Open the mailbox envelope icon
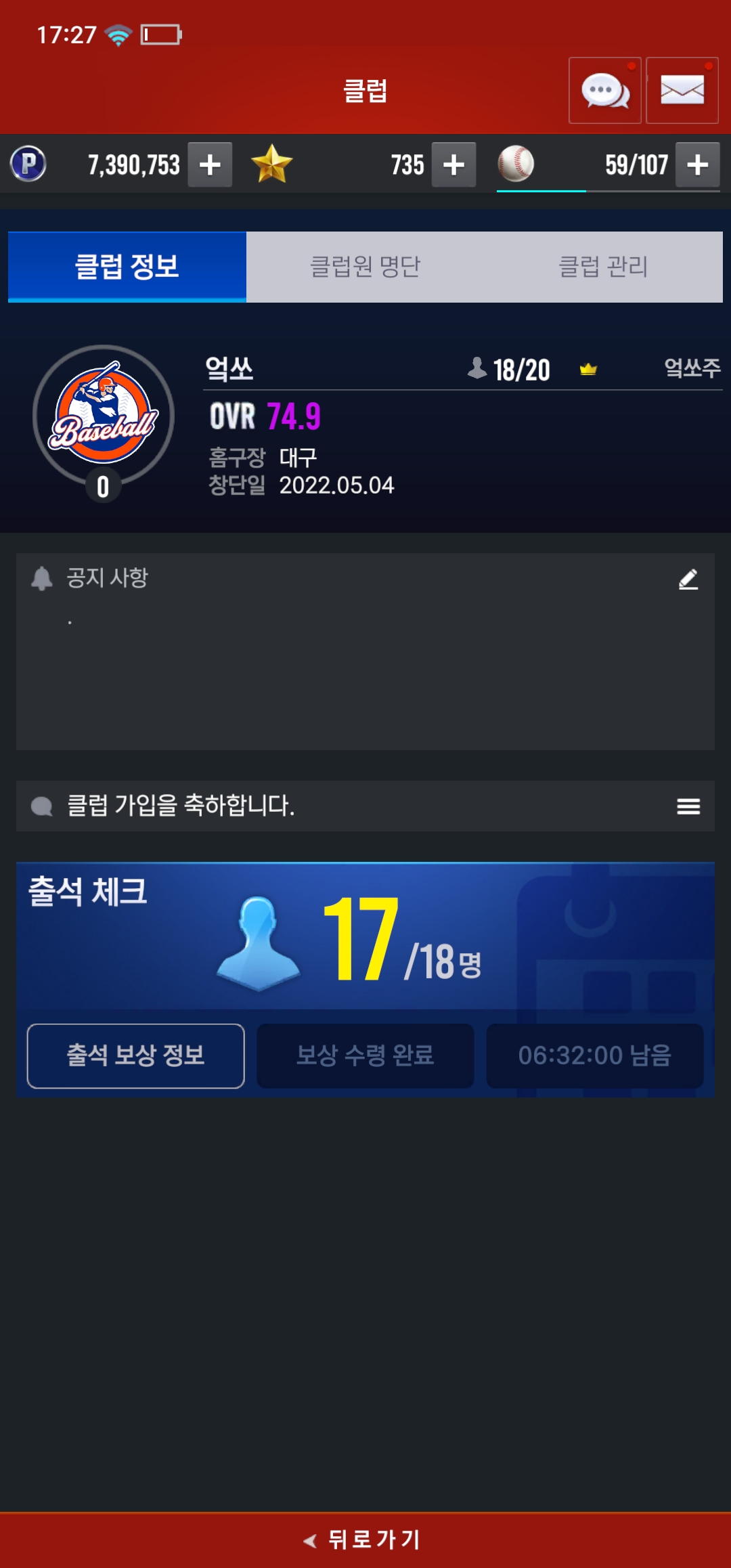This screenshot has width=731, height=1568. click(x=682, y=91)
